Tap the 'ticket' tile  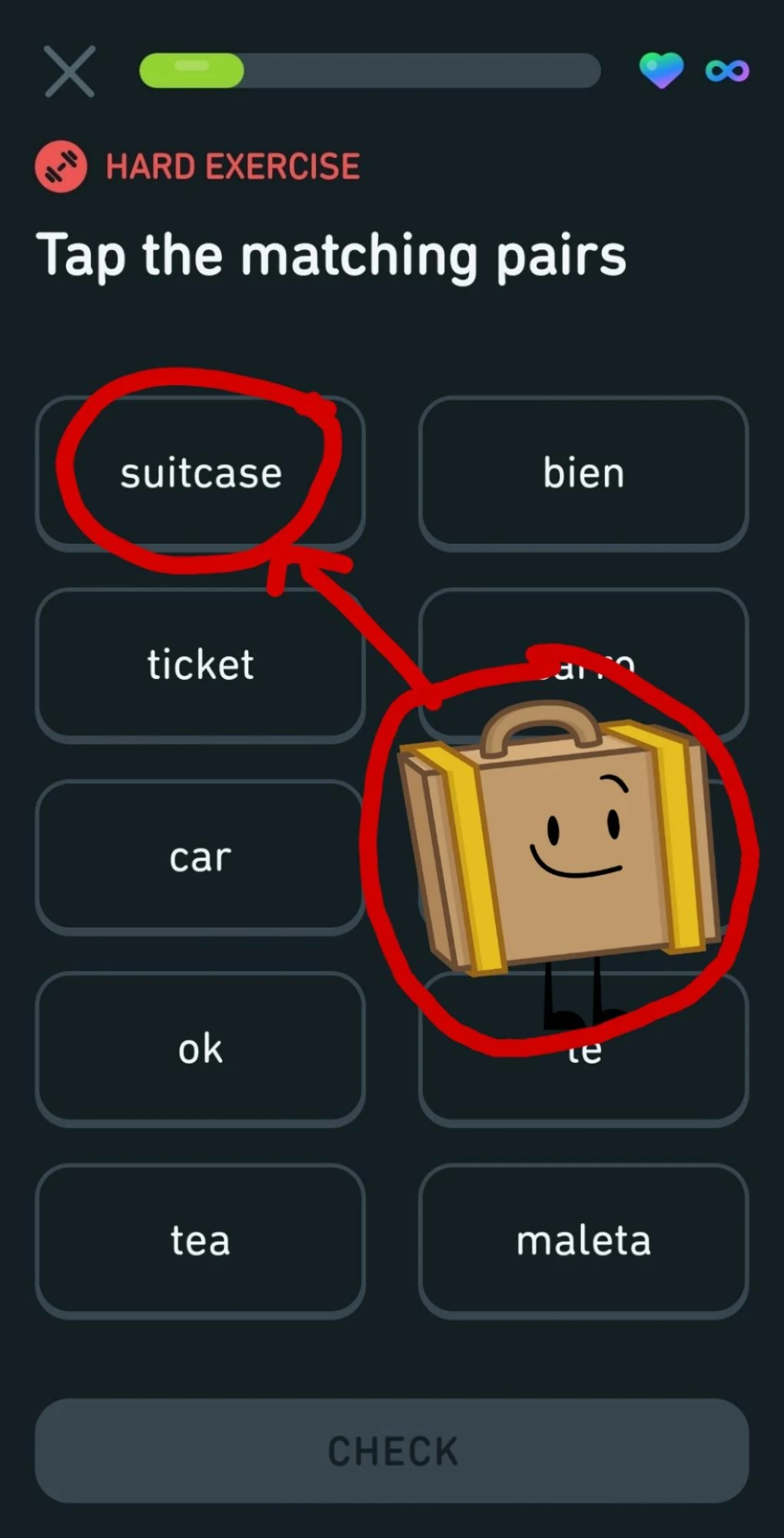point(200,664)
